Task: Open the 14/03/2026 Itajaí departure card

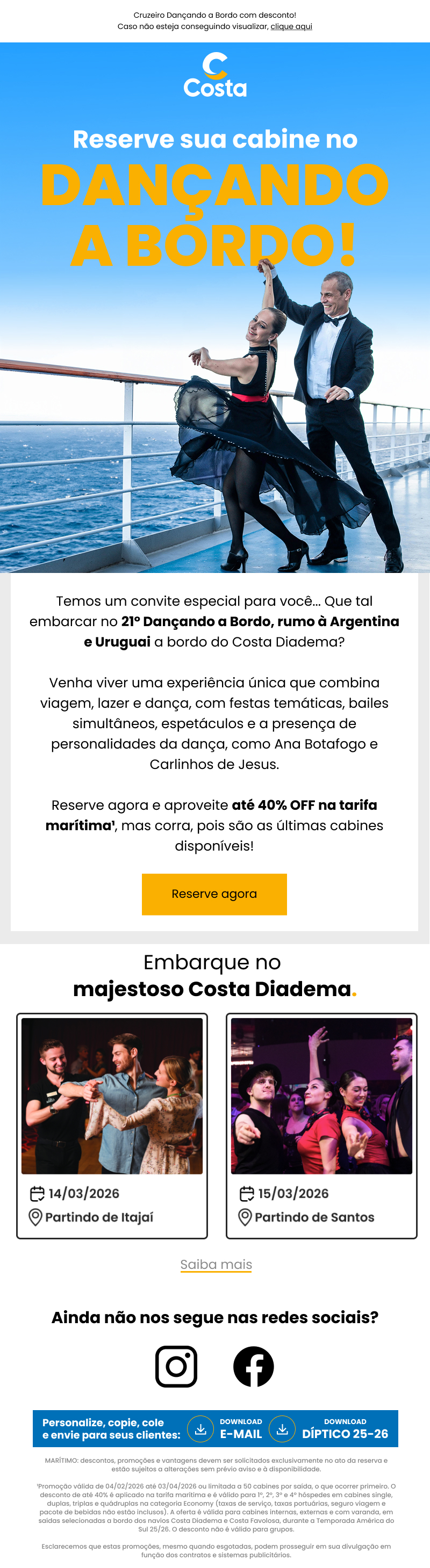Action: [112, 1126]
